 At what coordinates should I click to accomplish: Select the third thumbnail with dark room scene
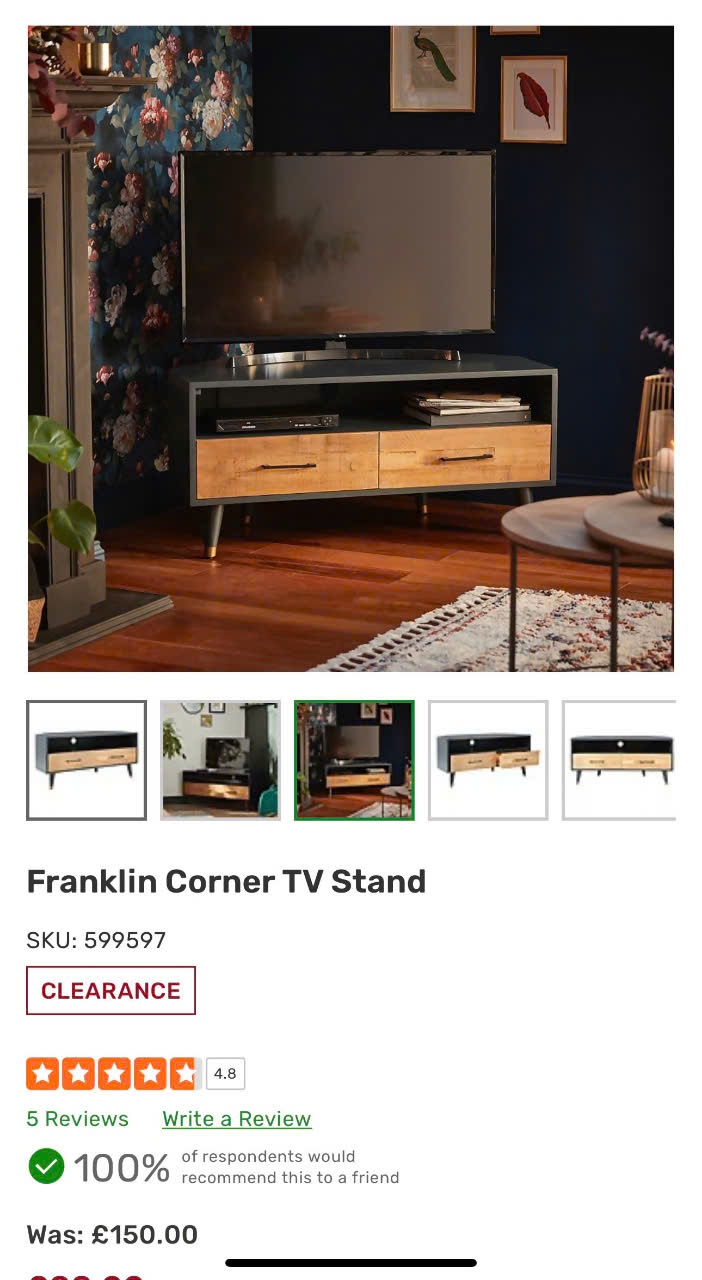click(354, 760)
